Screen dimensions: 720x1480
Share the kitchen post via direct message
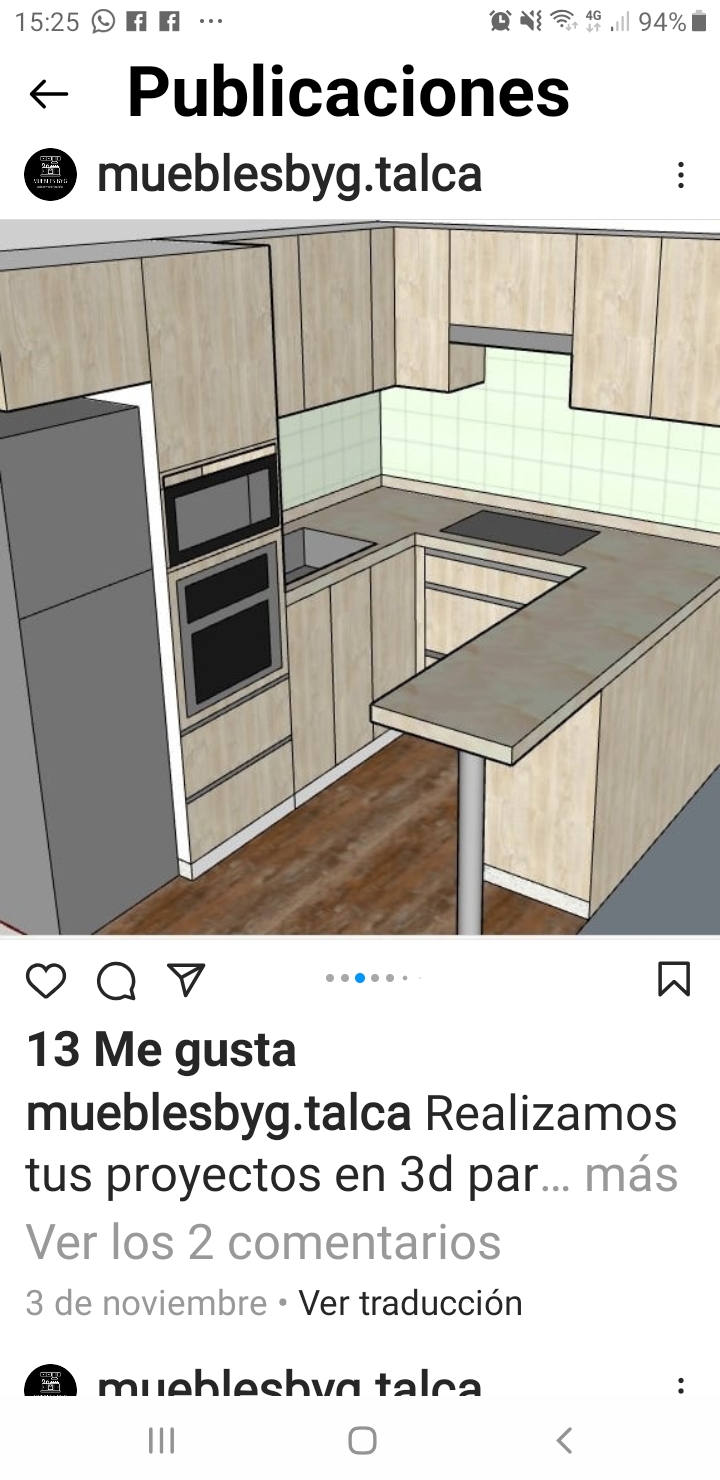coord(186,980)
